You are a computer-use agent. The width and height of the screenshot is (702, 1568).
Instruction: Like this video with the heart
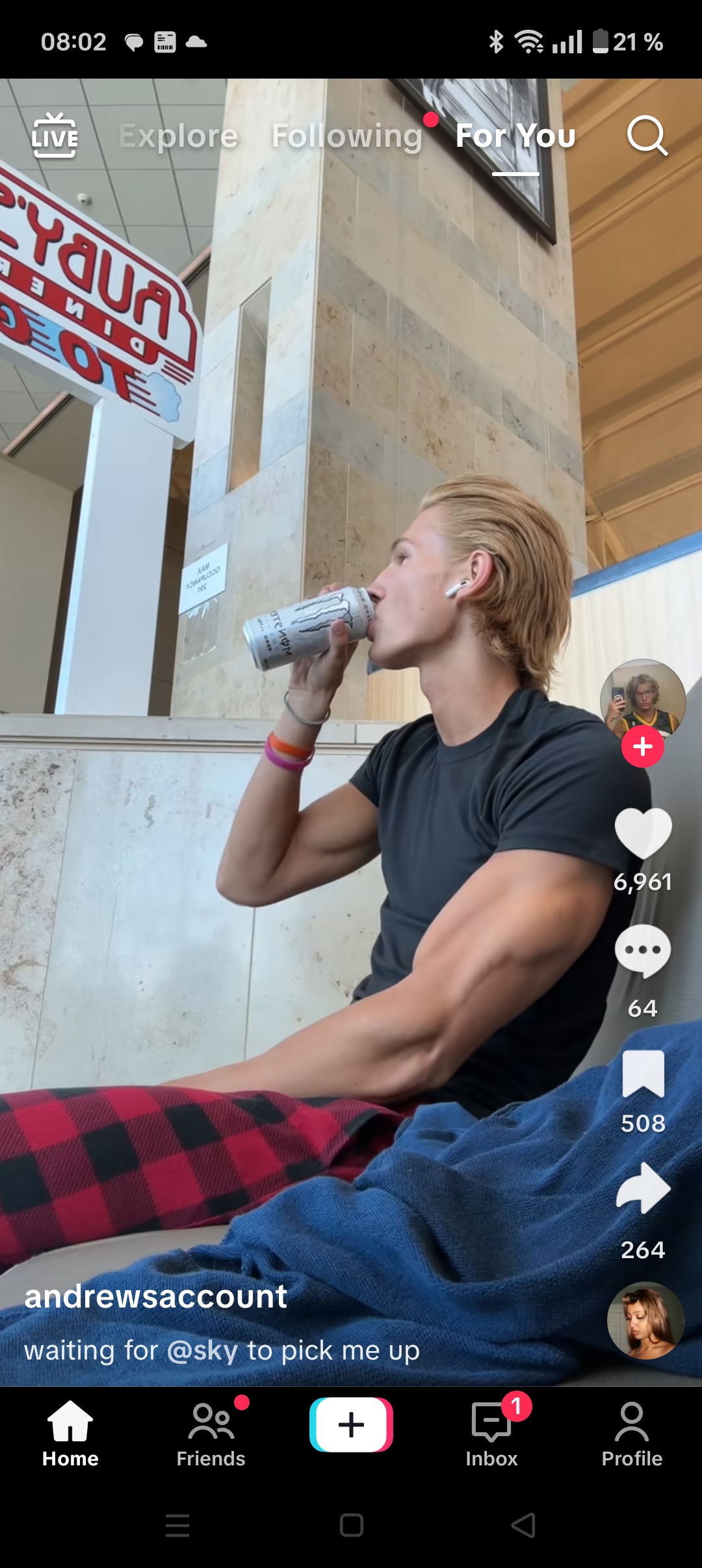[642, 834]
